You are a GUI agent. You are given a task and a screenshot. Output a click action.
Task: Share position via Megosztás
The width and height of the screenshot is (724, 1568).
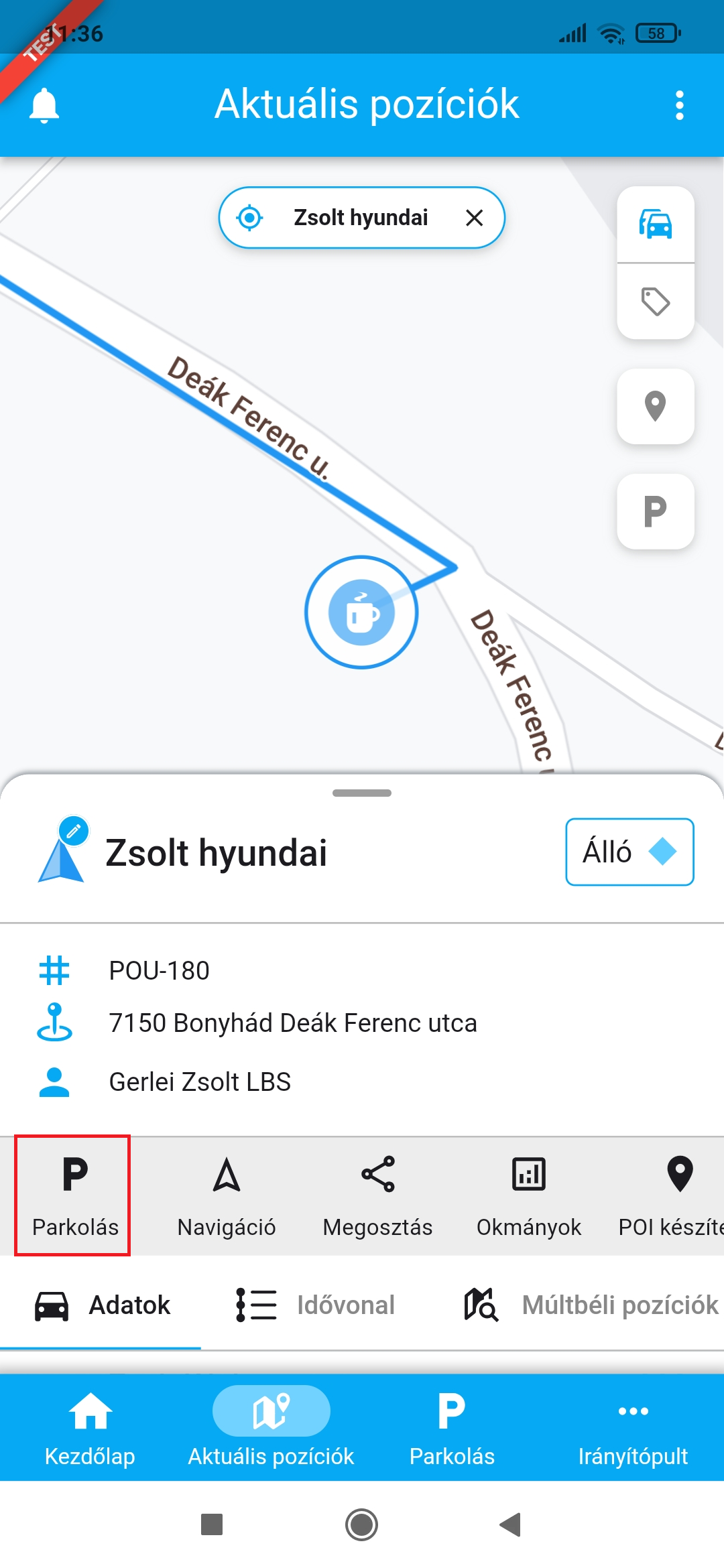(x=377, y=1195)
